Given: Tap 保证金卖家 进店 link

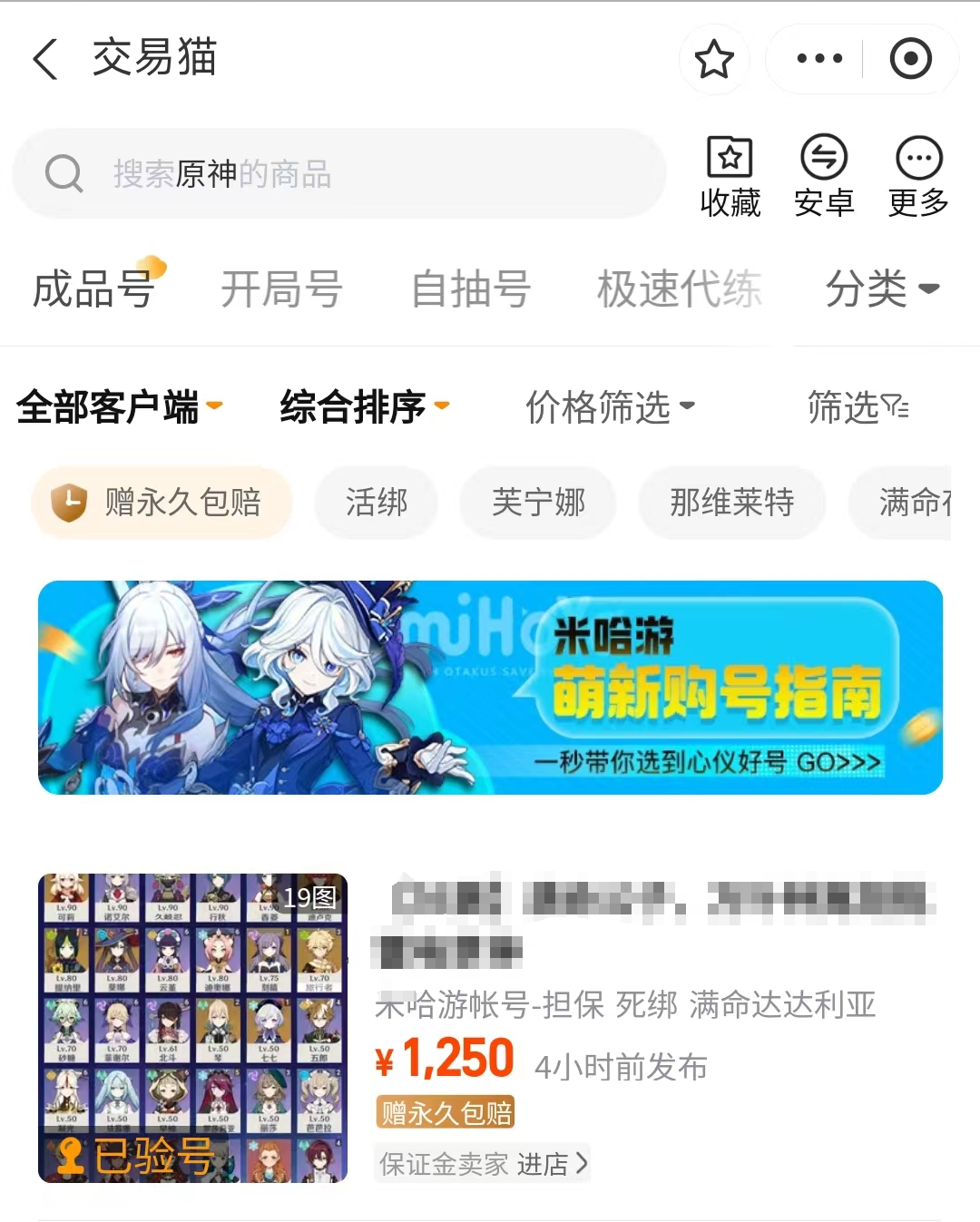Looking at the screenshot, I should (x=482, y=1163).
